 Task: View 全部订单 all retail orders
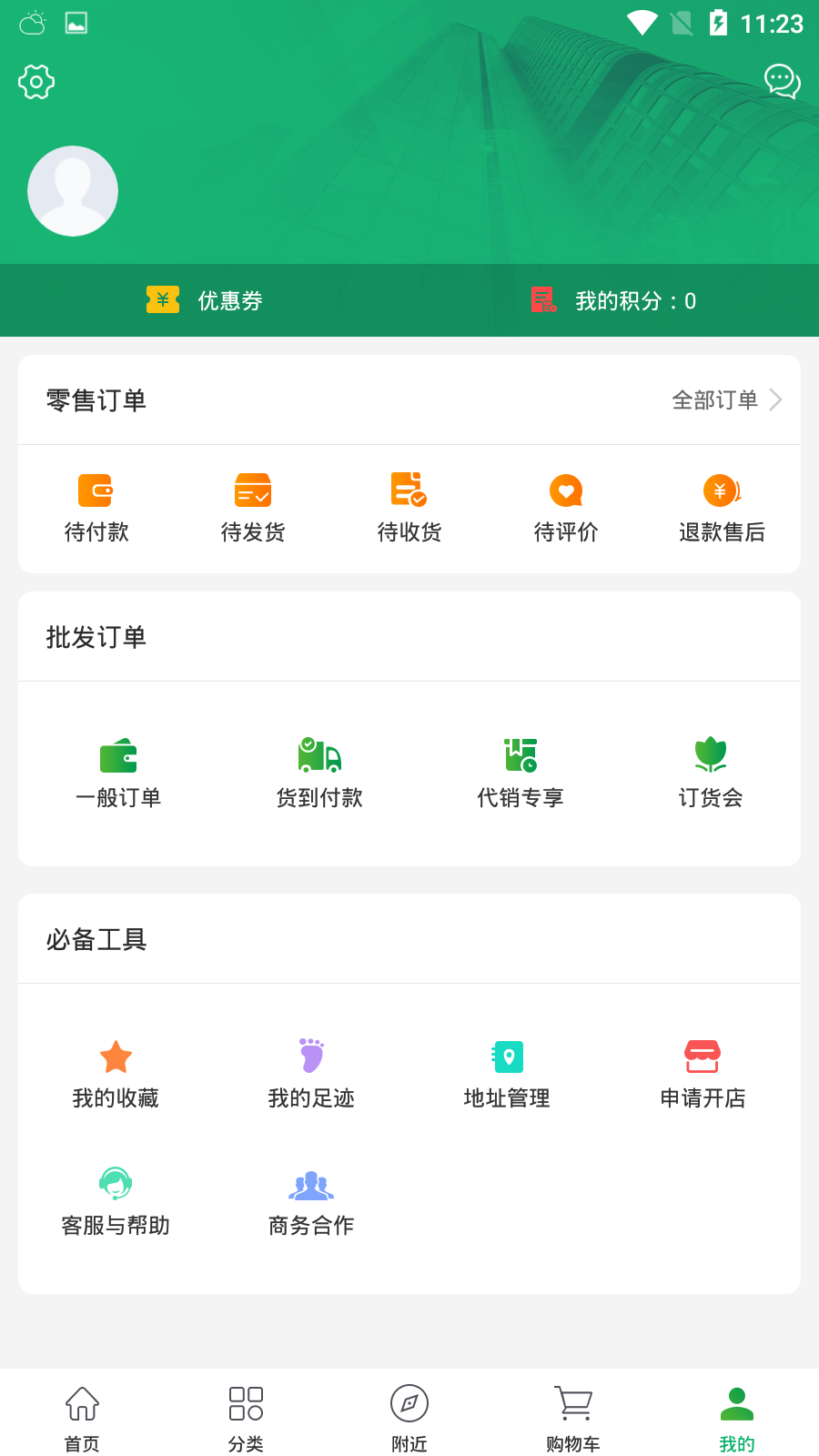click(x=726, y=400)
